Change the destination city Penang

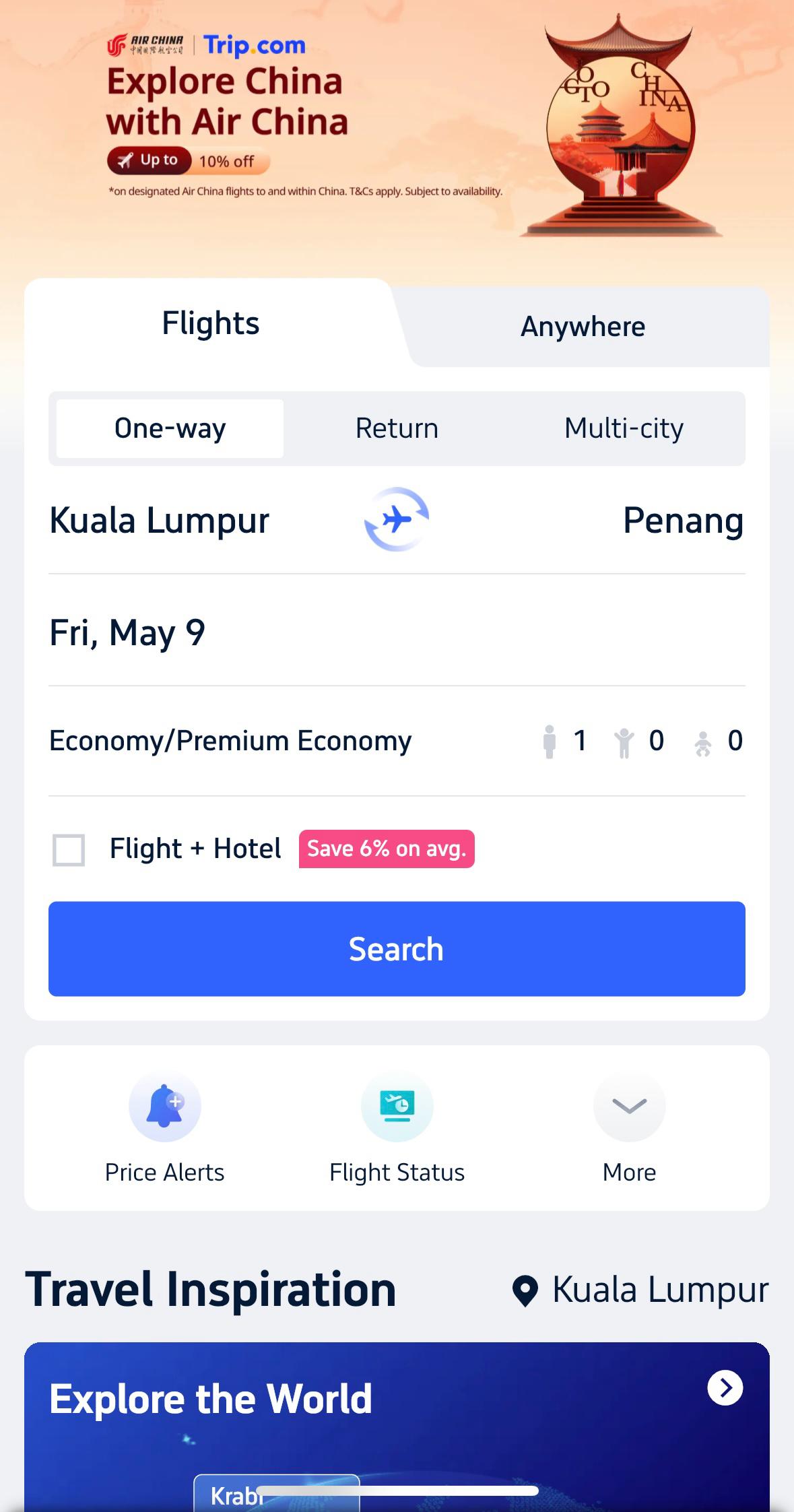tap(683, 521)
